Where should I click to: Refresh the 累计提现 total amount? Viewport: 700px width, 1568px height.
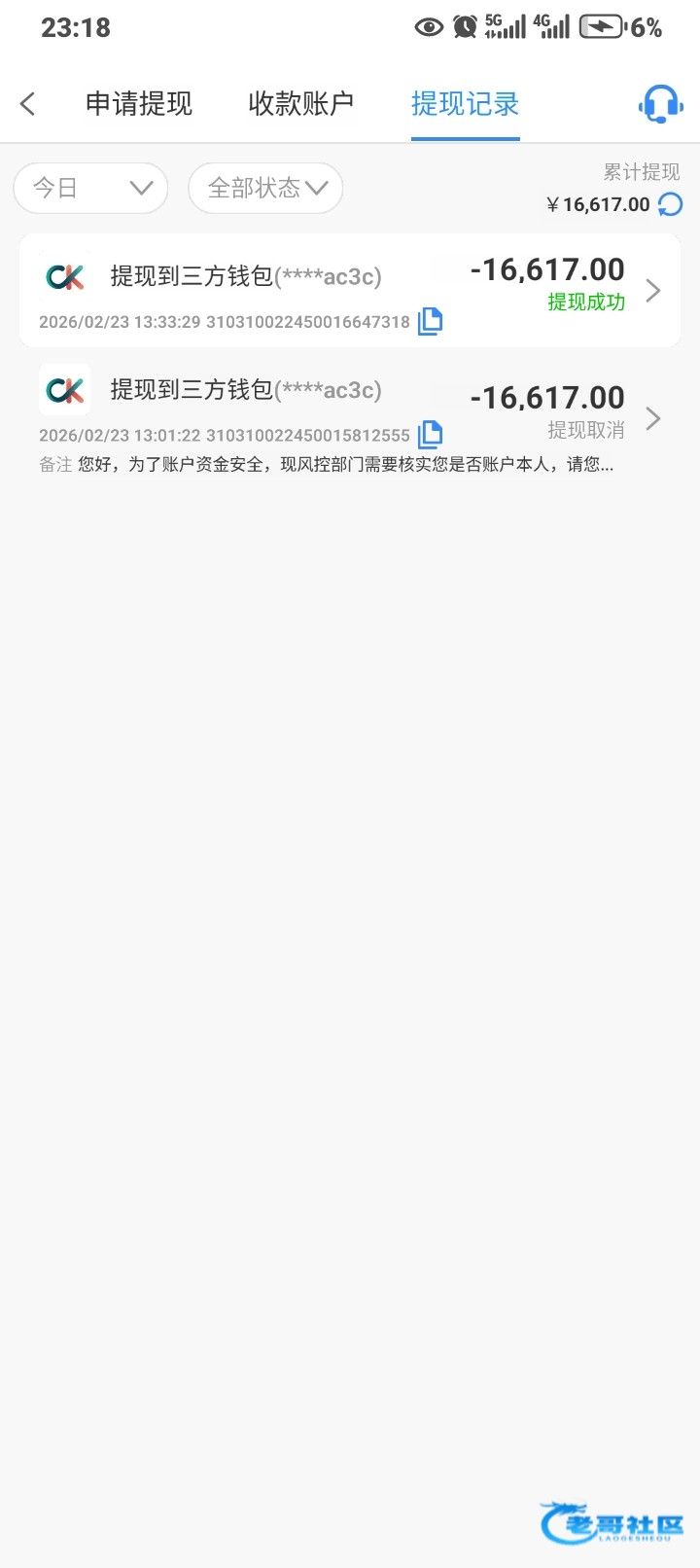click(671, 204)
